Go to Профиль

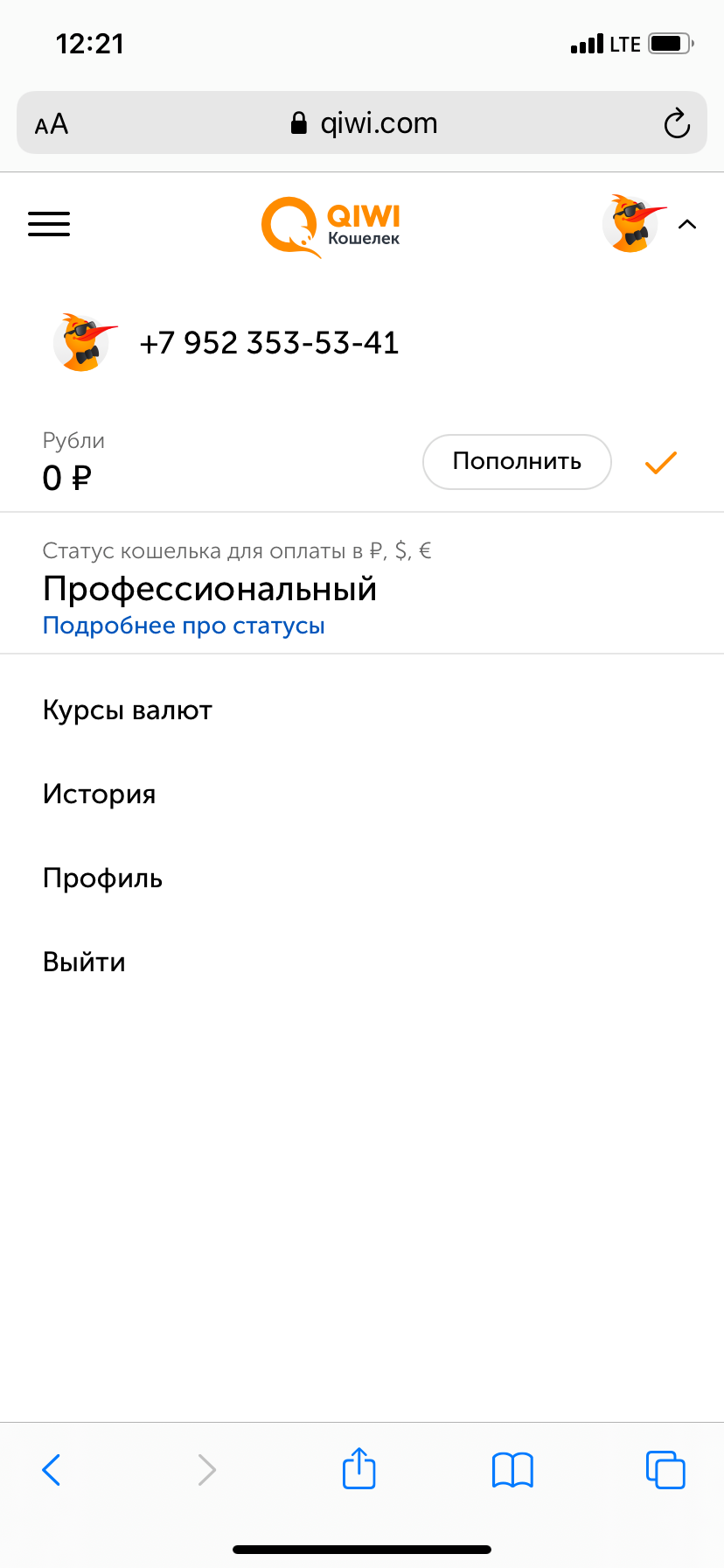[x=103, y=878]
